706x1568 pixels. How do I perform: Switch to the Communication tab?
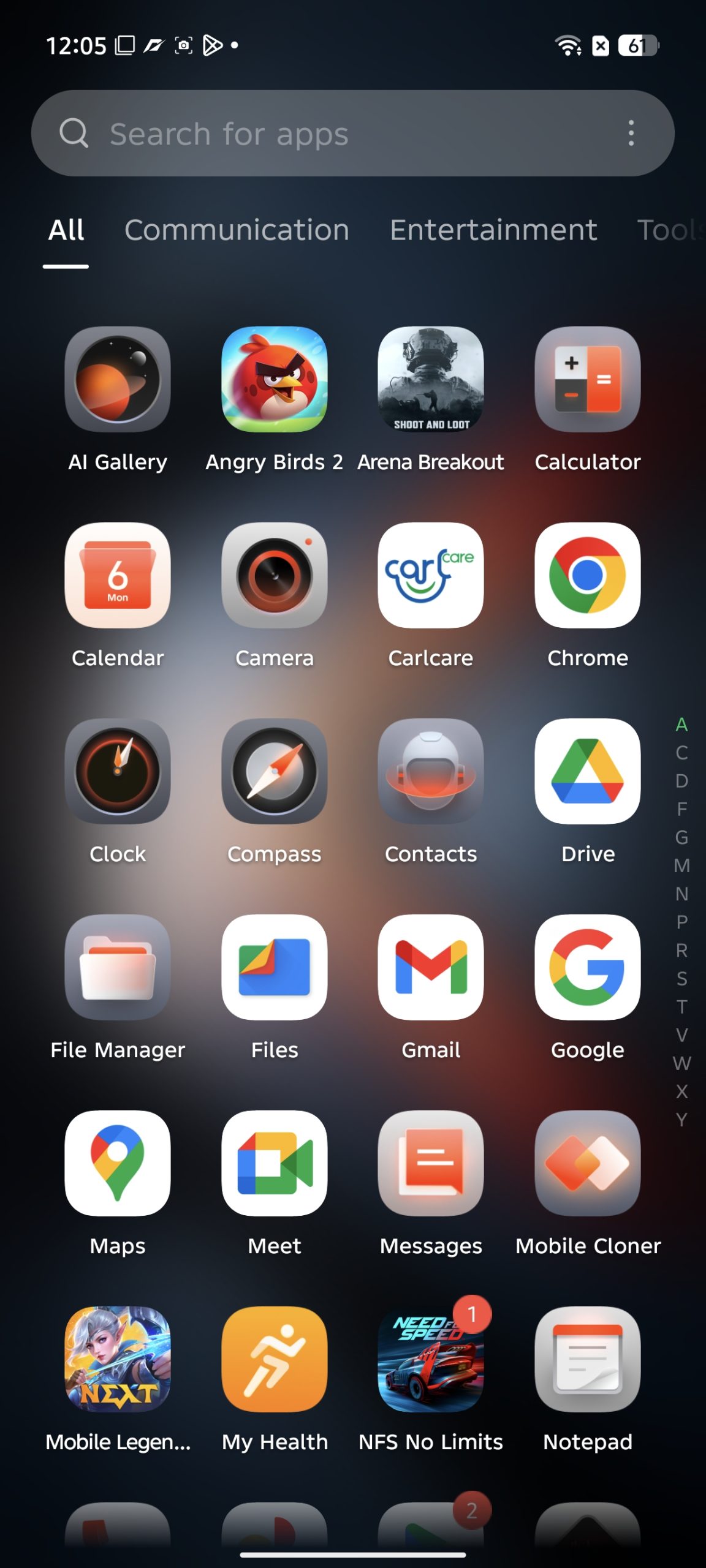point(237,230)
